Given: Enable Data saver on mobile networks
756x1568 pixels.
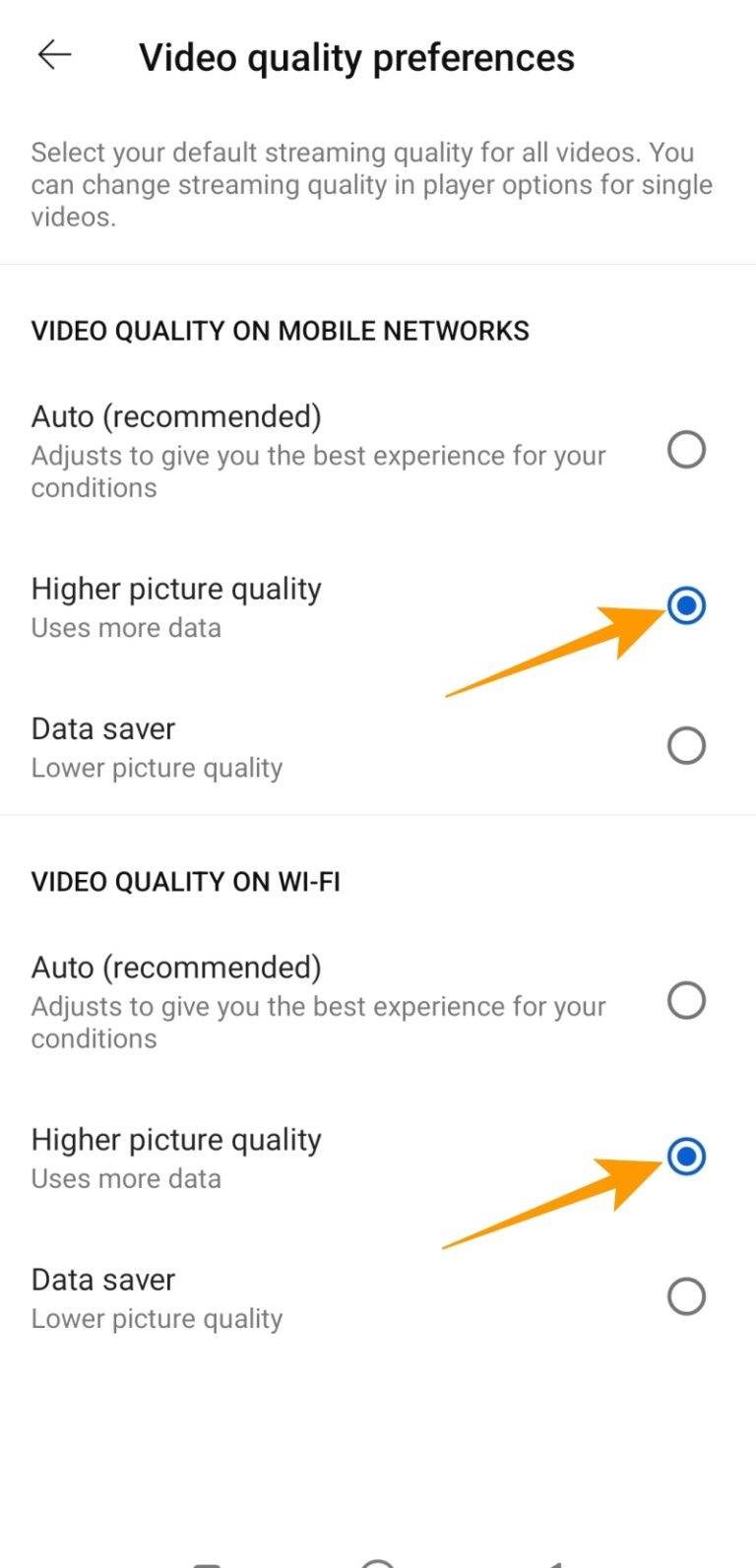Looking at the screenshot, I should (686, 745).
